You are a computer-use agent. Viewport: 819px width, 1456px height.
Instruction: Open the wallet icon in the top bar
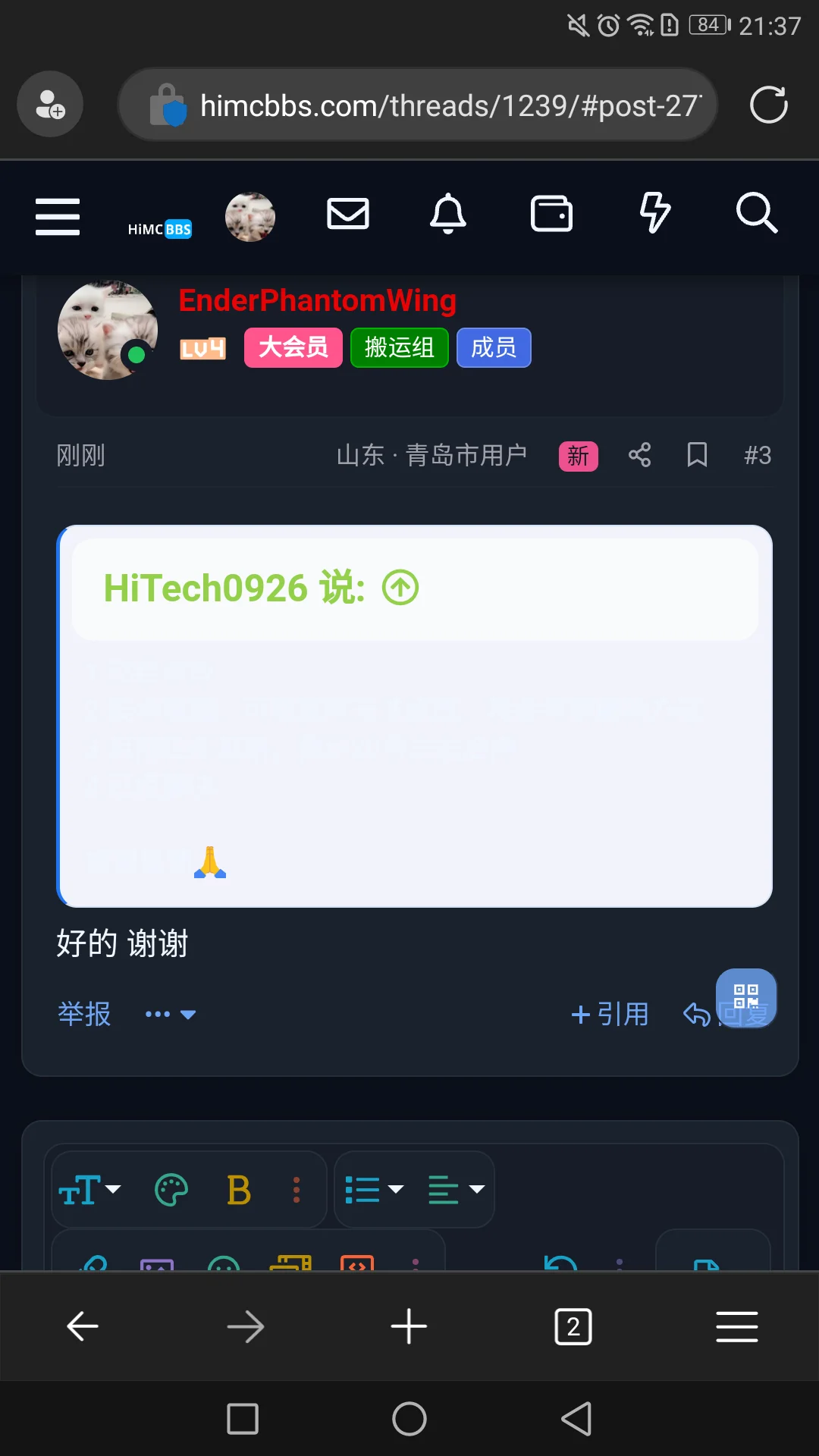coord(551,214)
